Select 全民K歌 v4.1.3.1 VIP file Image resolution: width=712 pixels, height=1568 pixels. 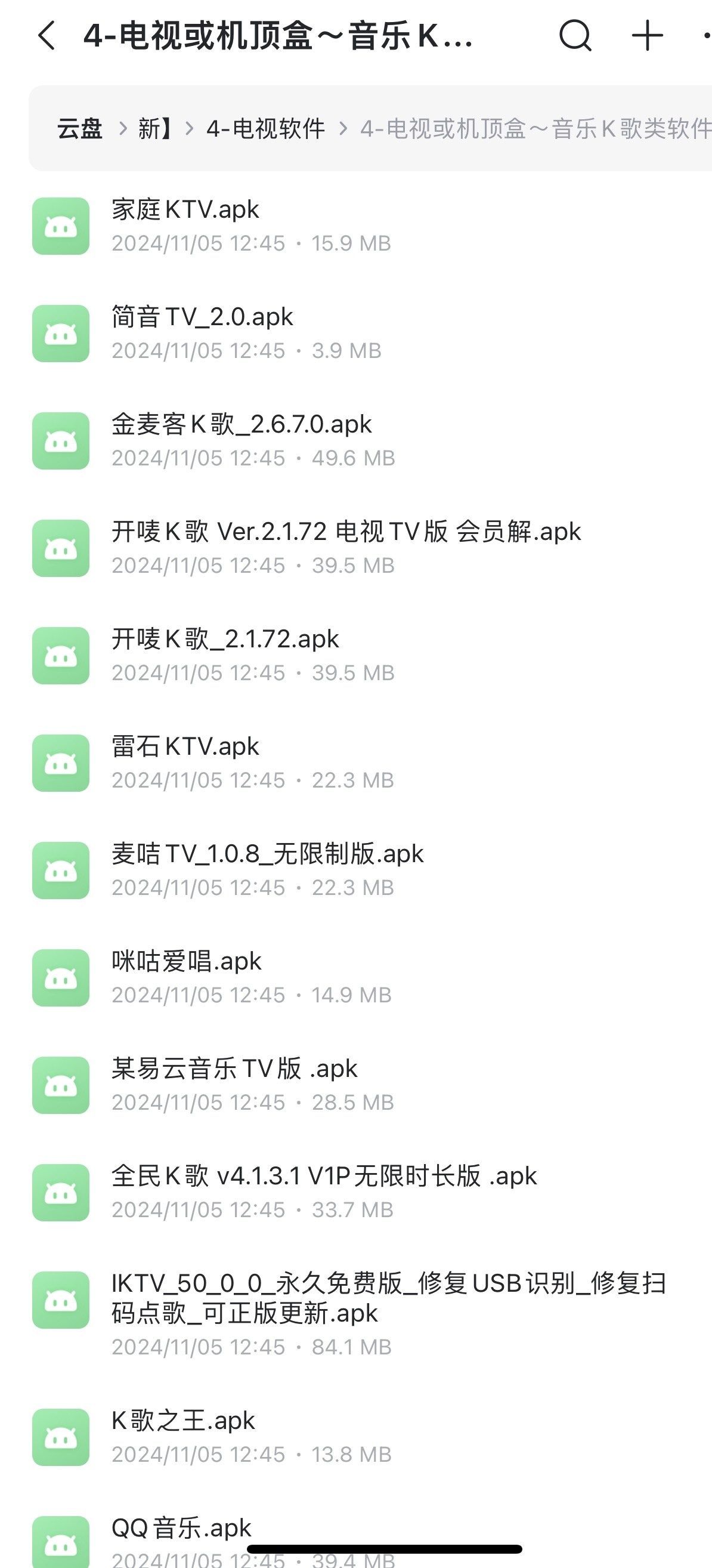tap(324, 1176)
